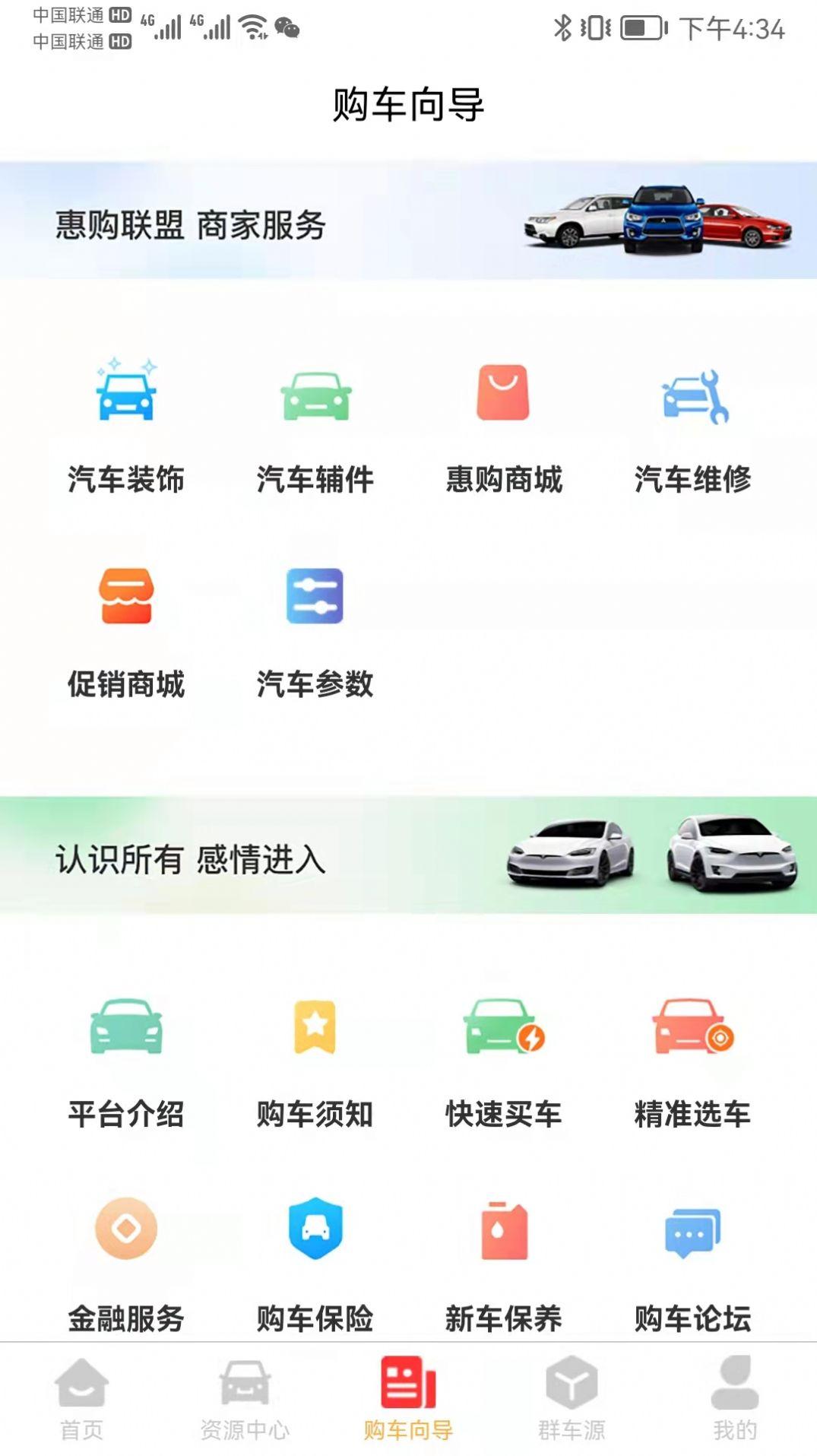Screen dimensions: 817x1456
Task: Switch to 首页 tab
Action: (81, 1399)
